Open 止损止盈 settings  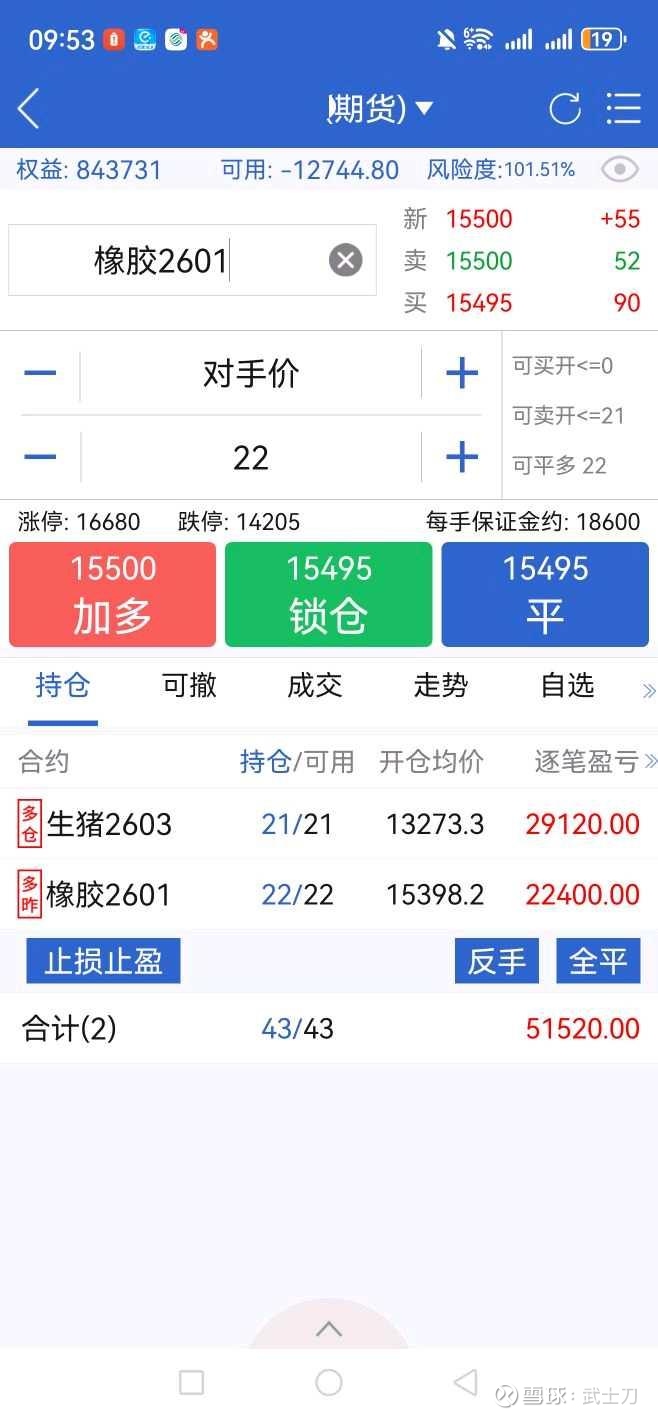tap(103, 961)
